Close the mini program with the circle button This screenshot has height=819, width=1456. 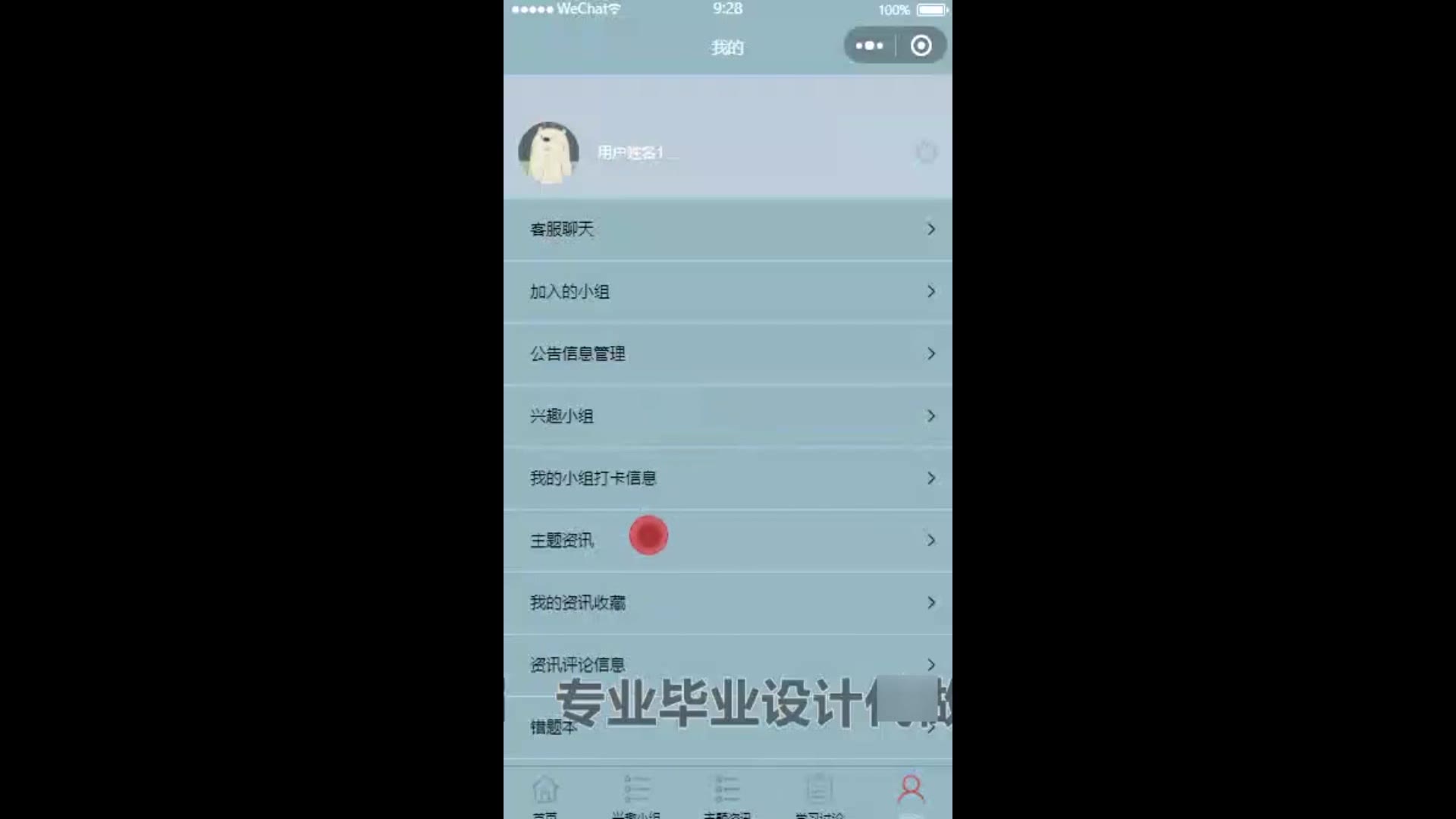921,45
